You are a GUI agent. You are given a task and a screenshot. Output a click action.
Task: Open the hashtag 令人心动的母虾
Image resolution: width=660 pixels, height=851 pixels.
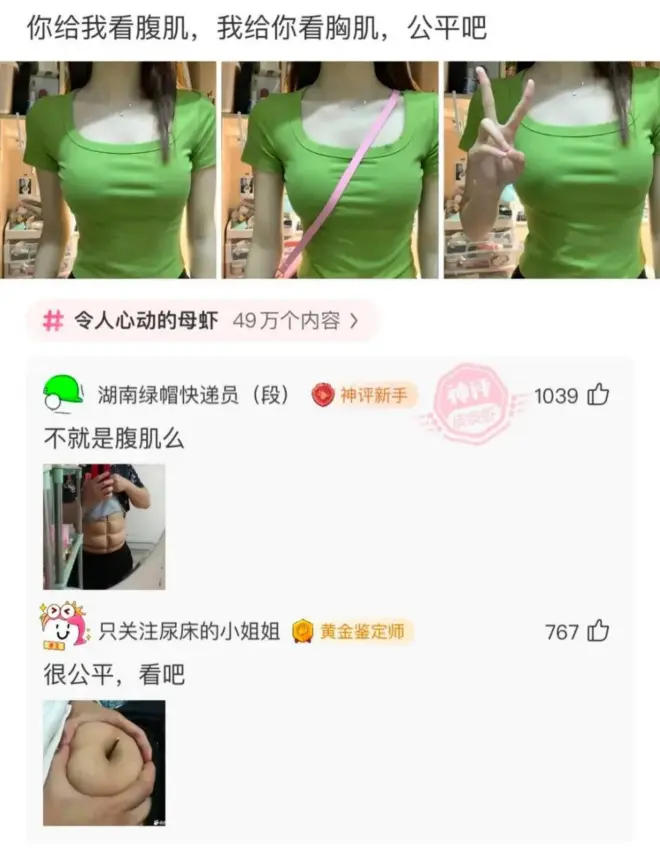tap(200, 321)
